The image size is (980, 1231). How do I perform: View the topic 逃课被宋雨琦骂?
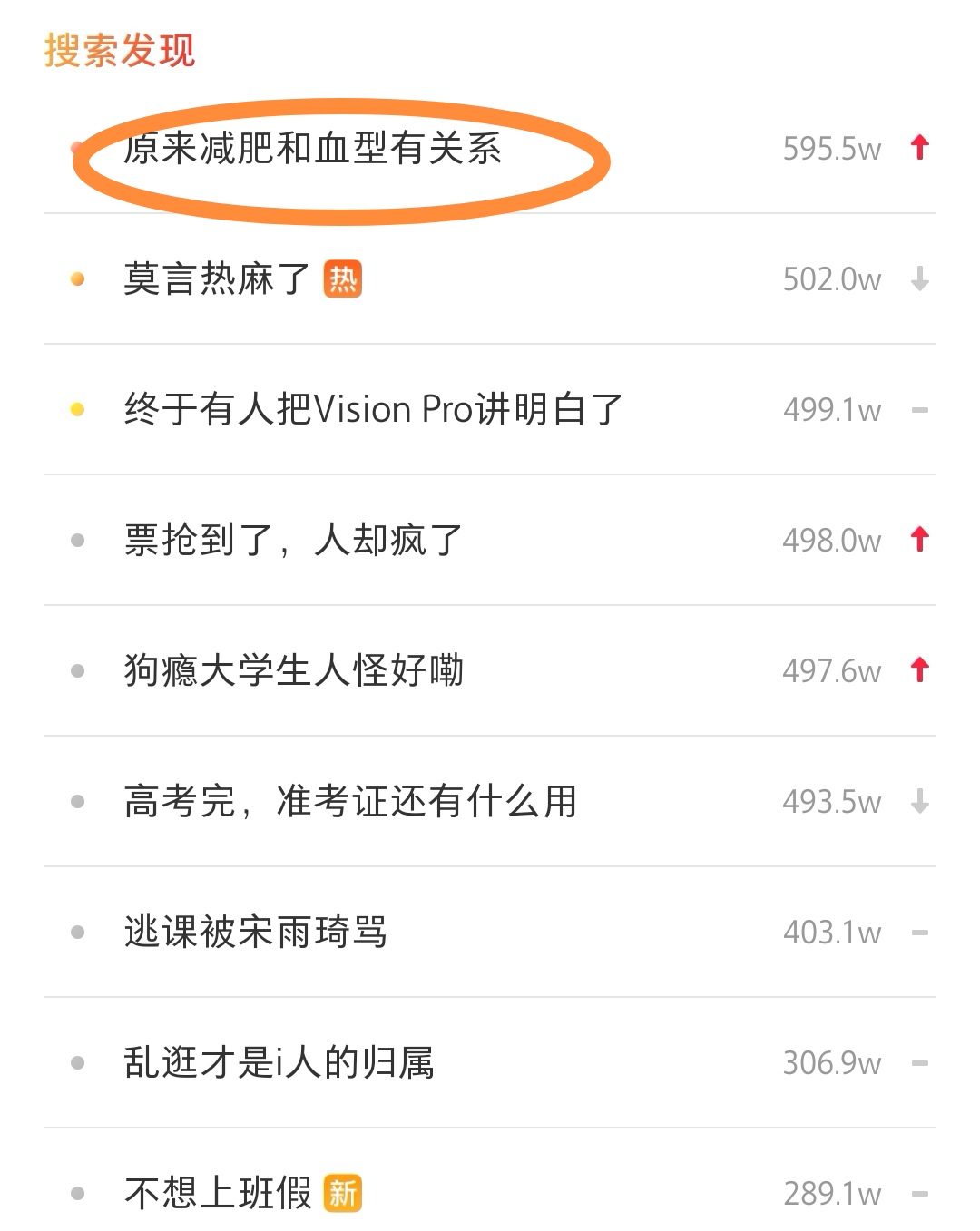pos(255,933)
